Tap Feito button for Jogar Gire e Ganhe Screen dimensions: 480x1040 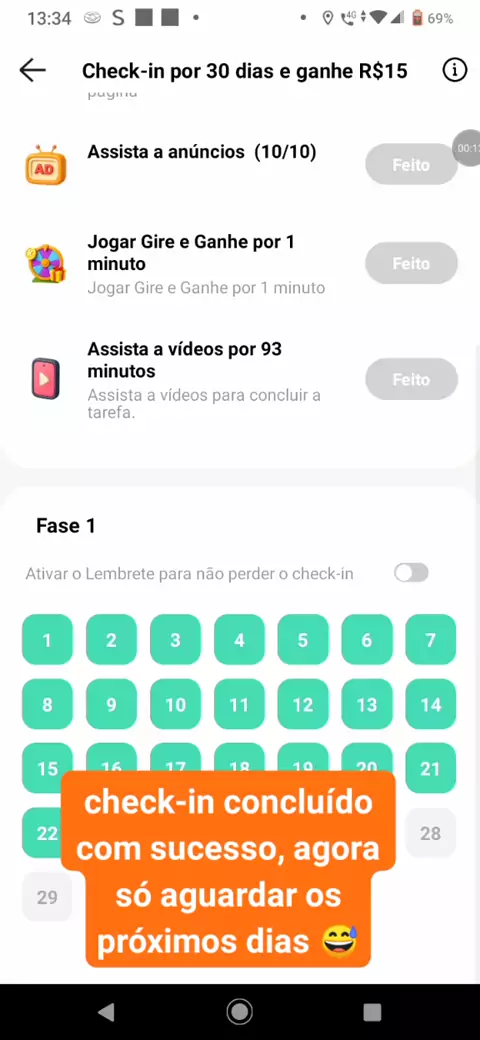[x=411, y=263]
